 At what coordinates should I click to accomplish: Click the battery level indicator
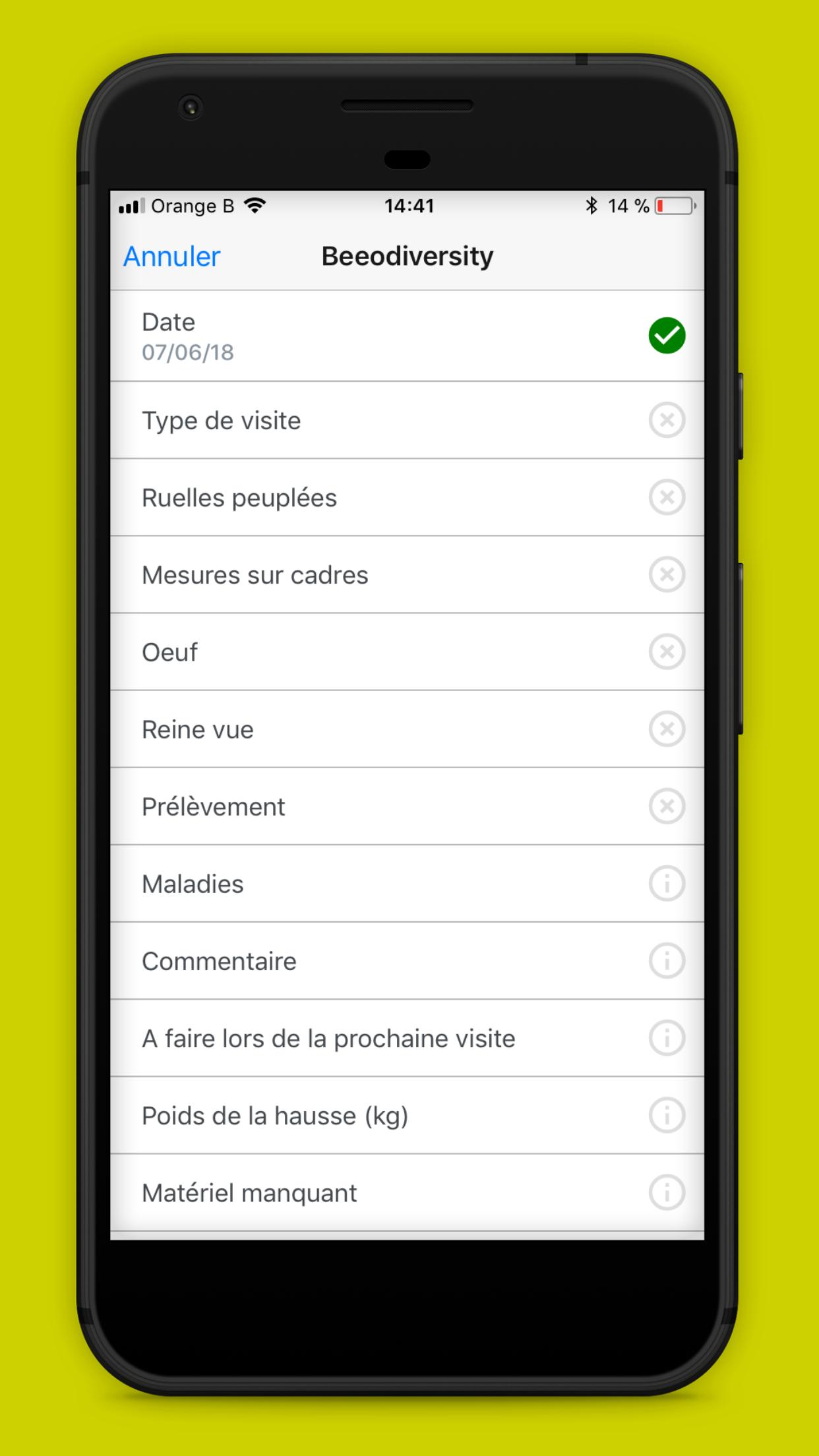pyautogui.click(x=671, y=206)
